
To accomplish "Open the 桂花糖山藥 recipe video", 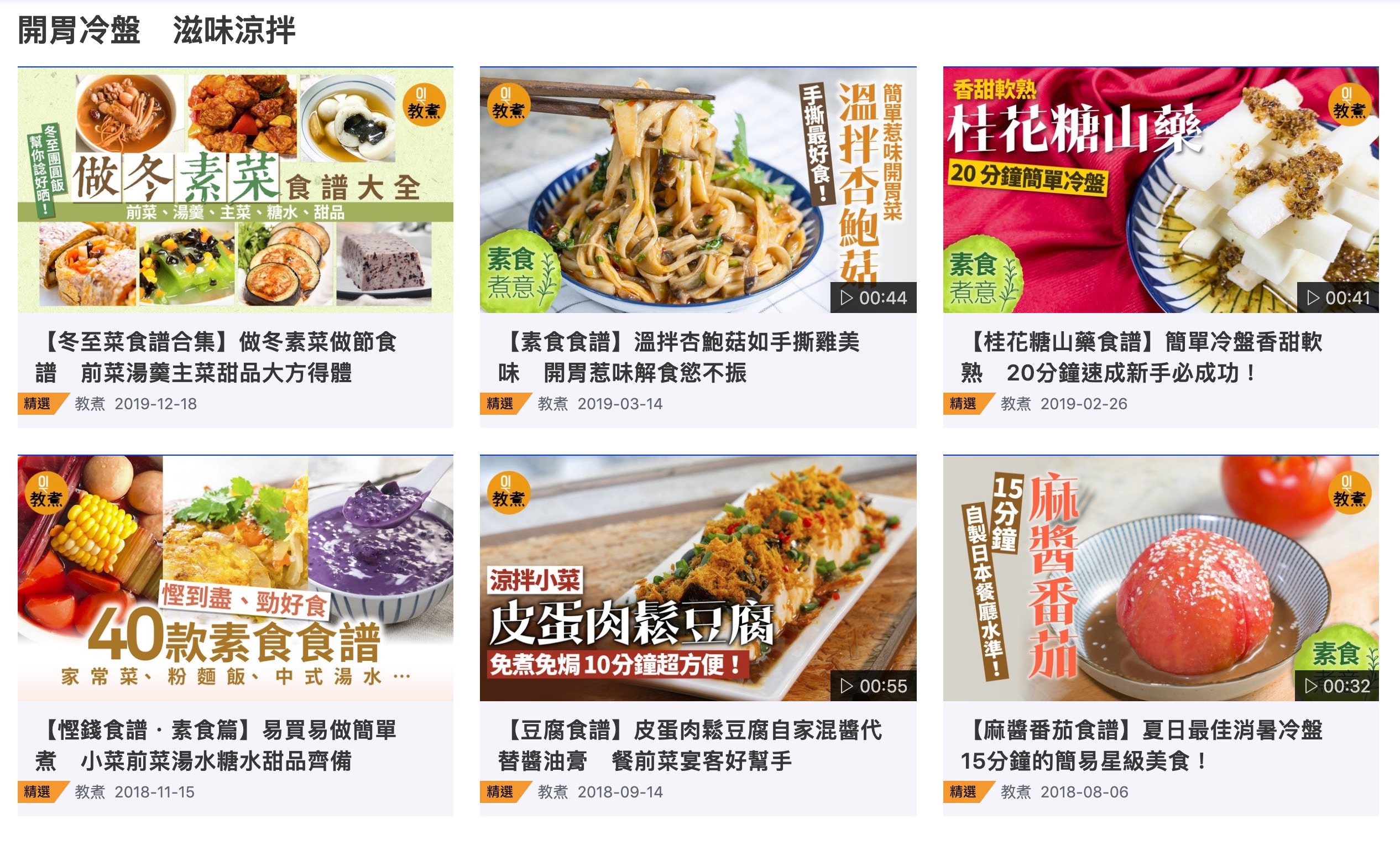I will coord(1160,190).
